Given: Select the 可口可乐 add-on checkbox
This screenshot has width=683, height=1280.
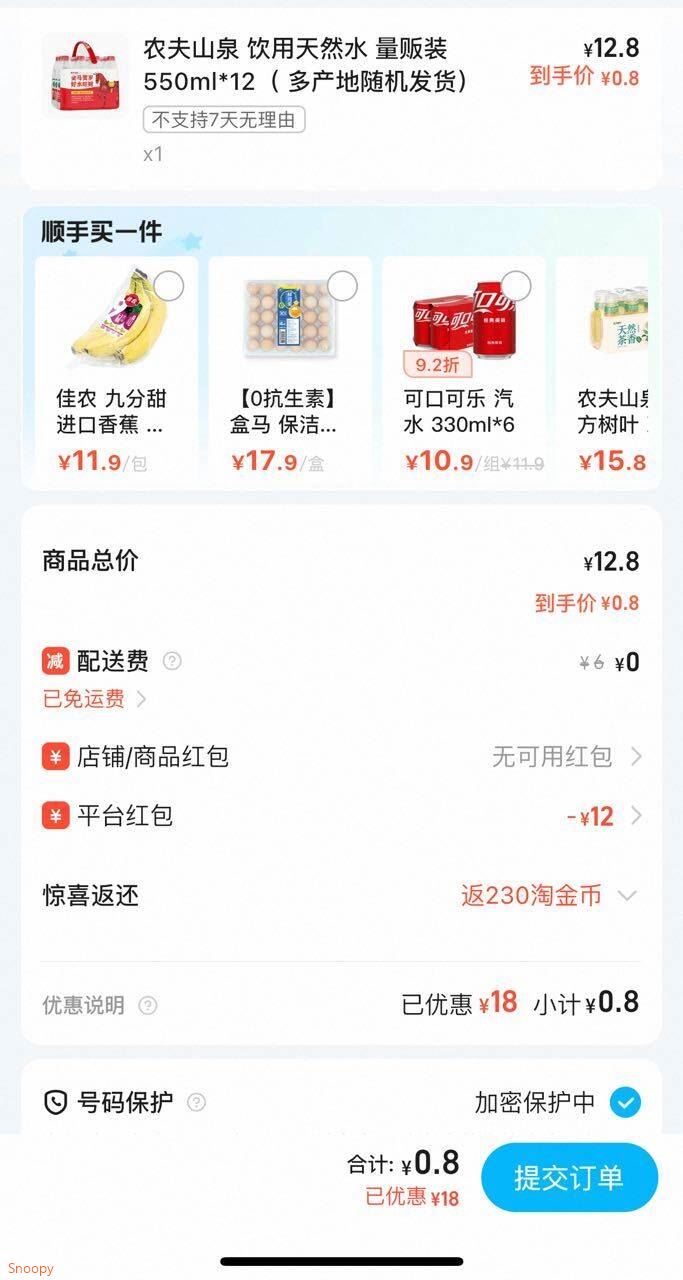Looking at the screenshot, I should (516, 286).
